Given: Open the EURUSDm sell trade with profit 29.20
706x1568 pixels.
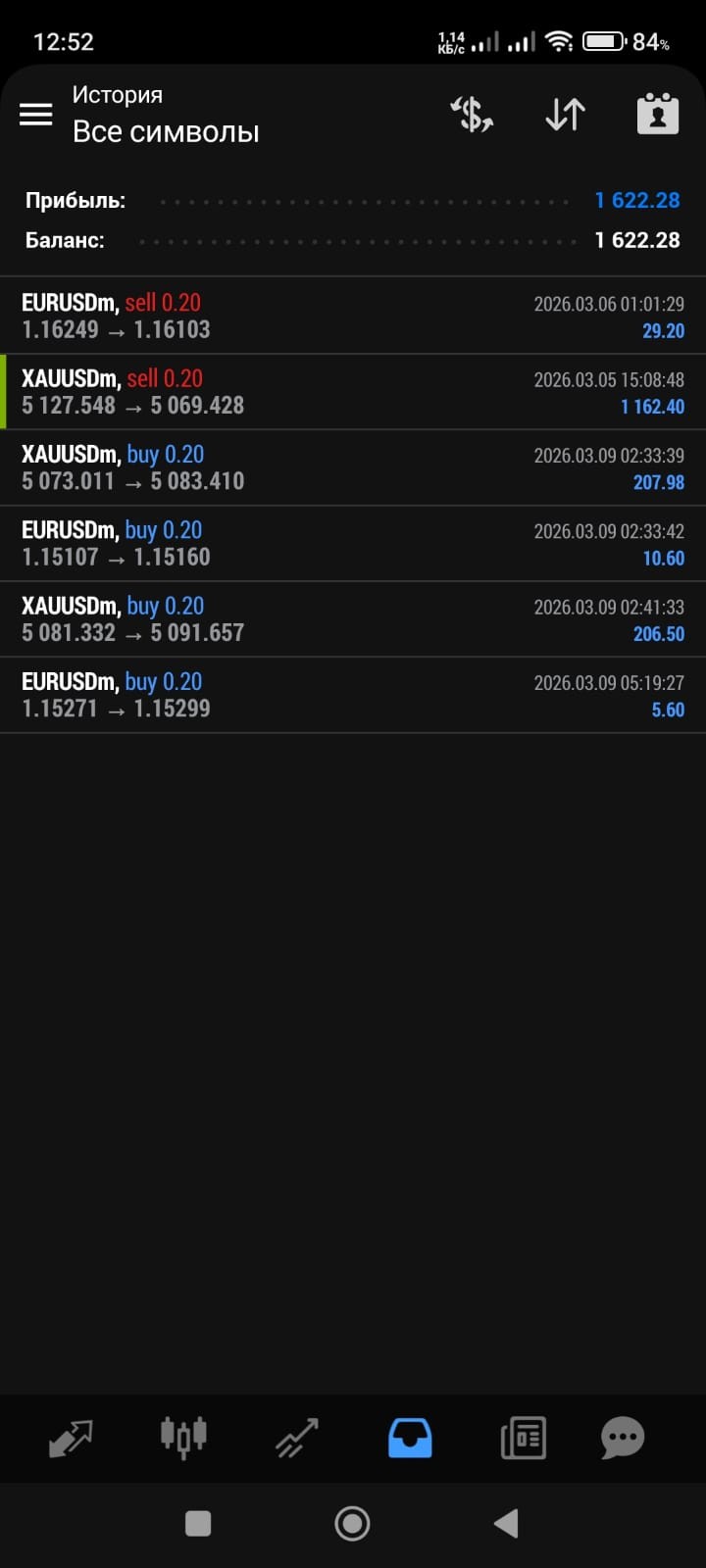Looking at the screenshot, I should coord(353,316).
